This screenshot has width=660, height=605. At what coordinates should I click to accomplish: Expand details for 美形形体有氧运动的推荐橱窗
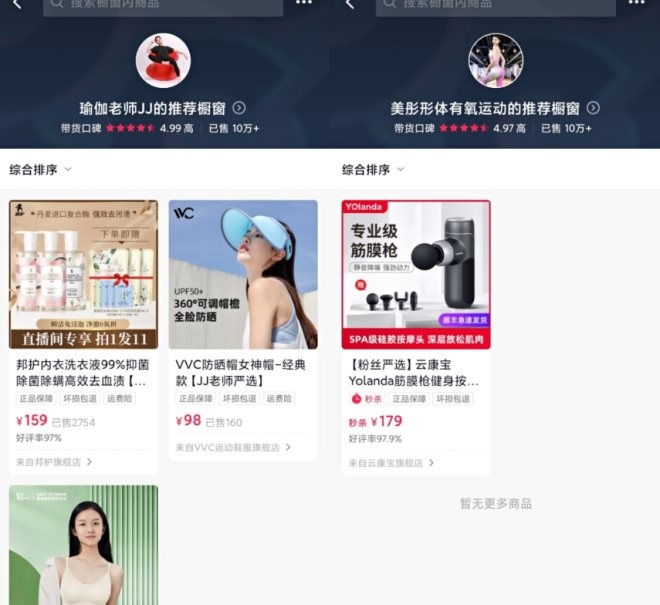[x=593, y=108]
